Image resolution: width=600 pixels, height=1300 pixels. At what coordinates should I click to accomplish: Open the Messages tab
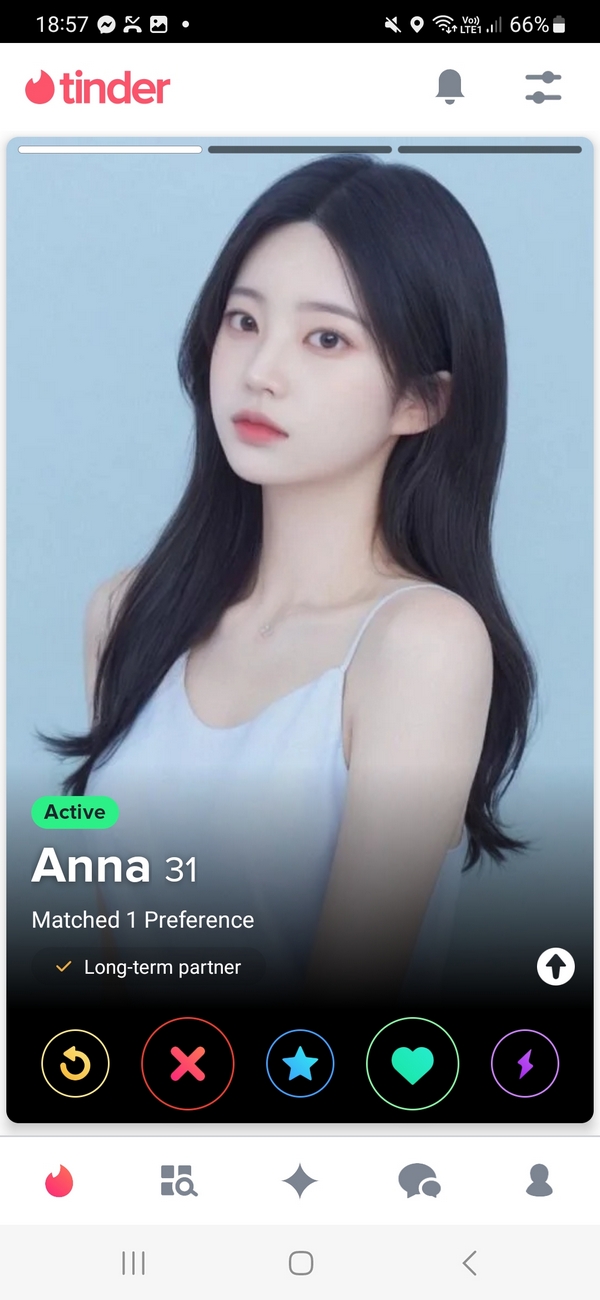pos(419,1181)
